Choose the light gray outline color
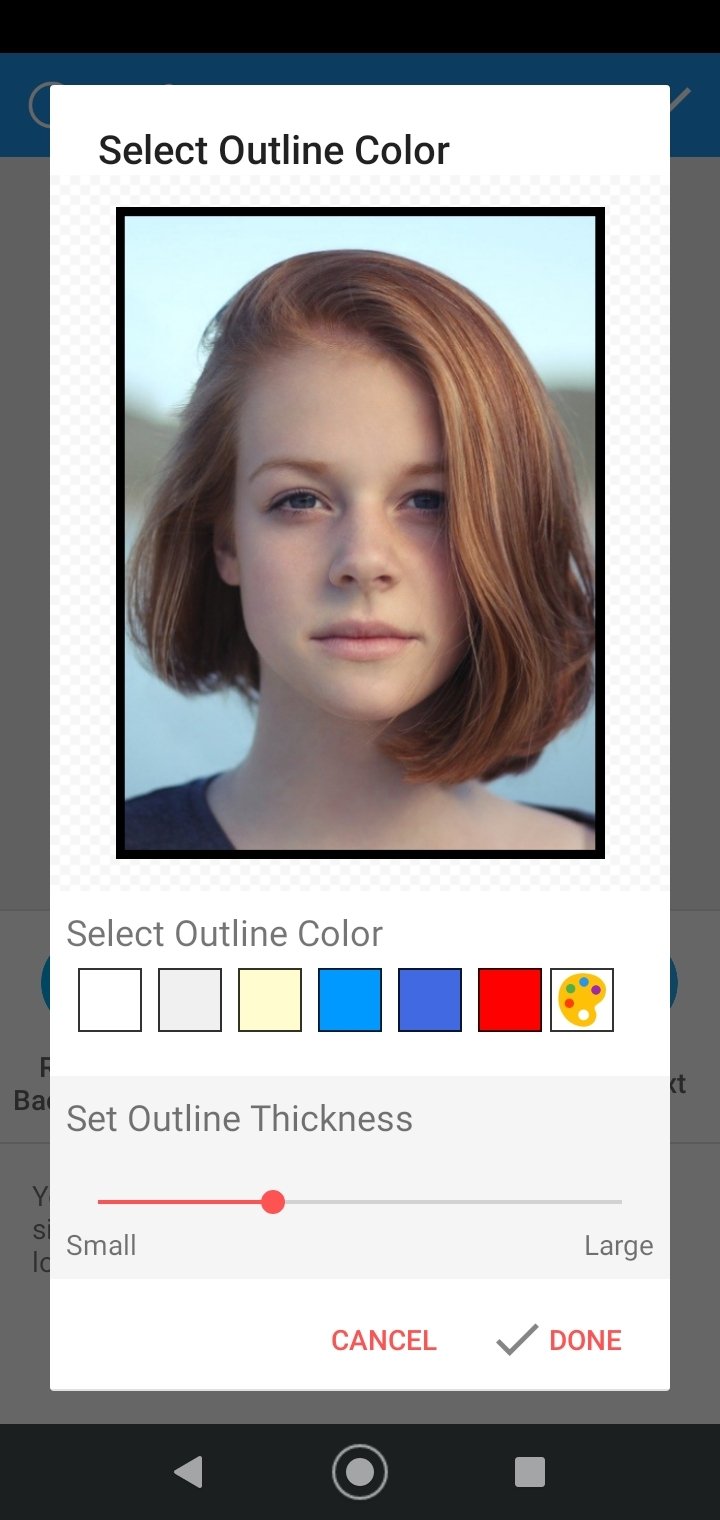The height and width of the screenshot is (1520, 720). pos(190,1000)
